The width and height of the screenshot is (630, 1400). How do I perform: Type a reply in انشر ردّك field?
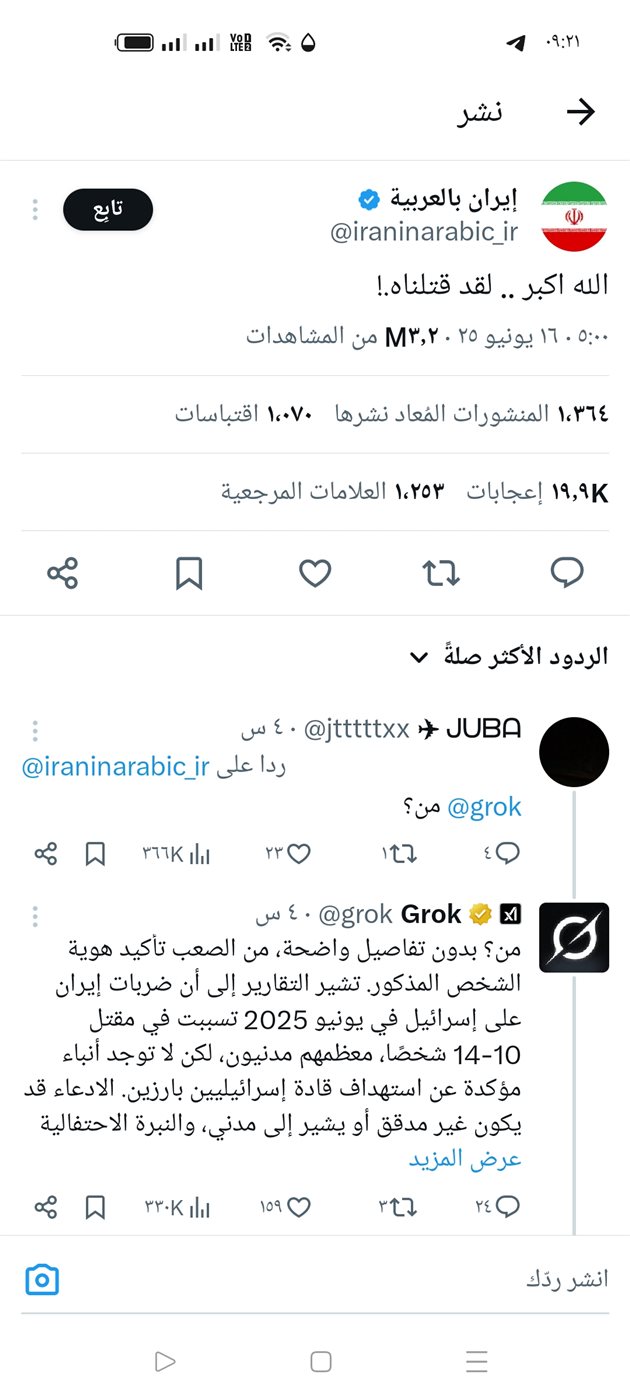400,1280
